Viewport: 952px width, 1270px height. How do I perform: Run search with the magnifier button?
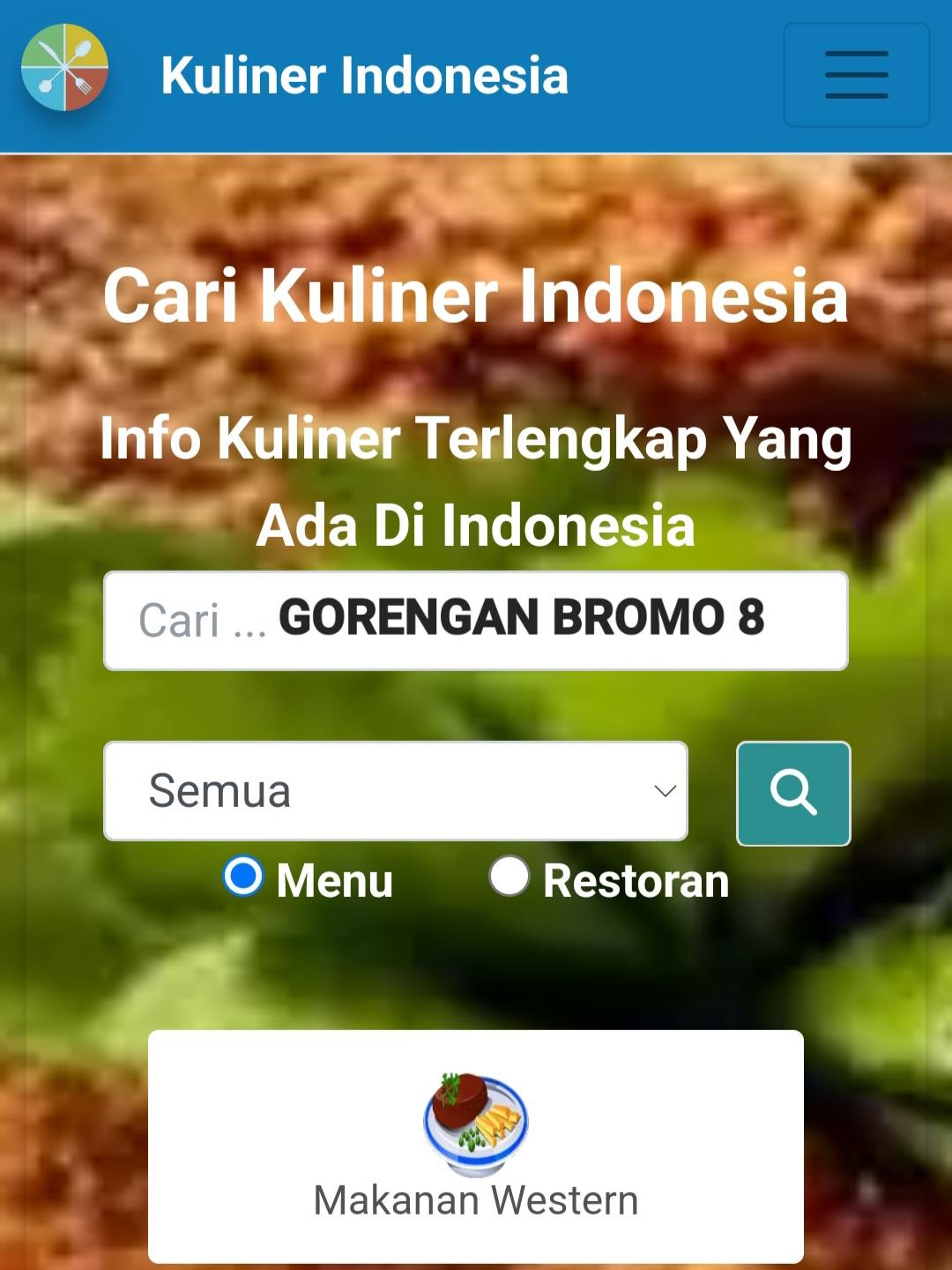[x=793, y=793]
